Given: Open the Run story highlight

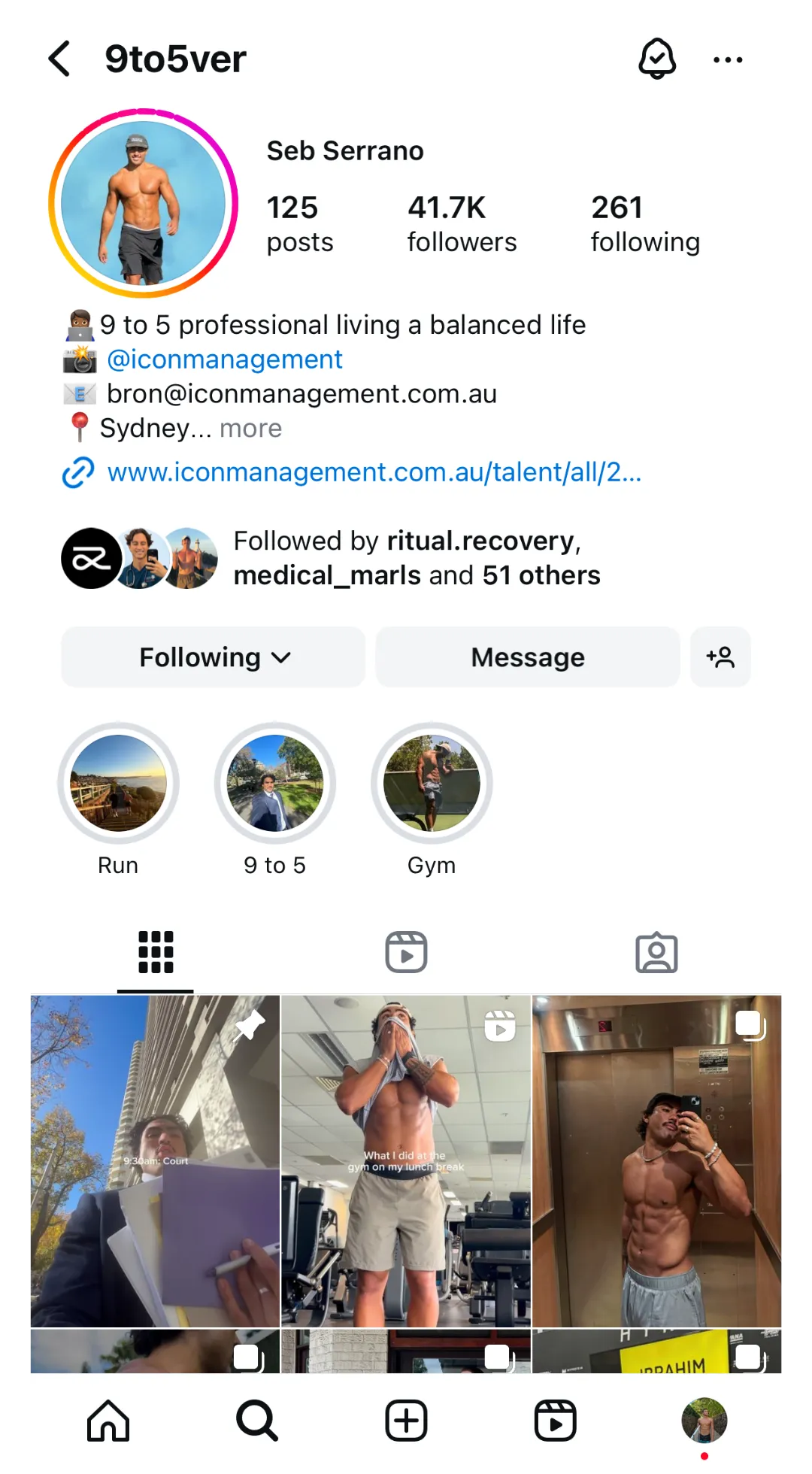Looking at the screenshot, I should point(118,784).
